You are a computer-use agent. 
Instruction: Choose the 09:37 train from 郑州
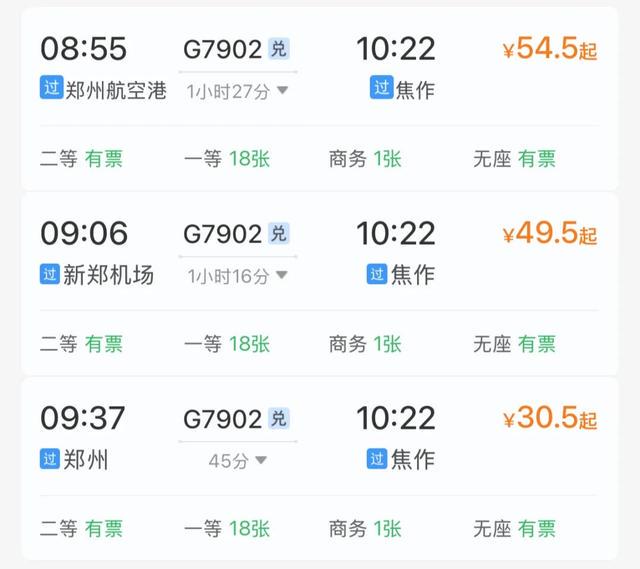pos(84,418)
